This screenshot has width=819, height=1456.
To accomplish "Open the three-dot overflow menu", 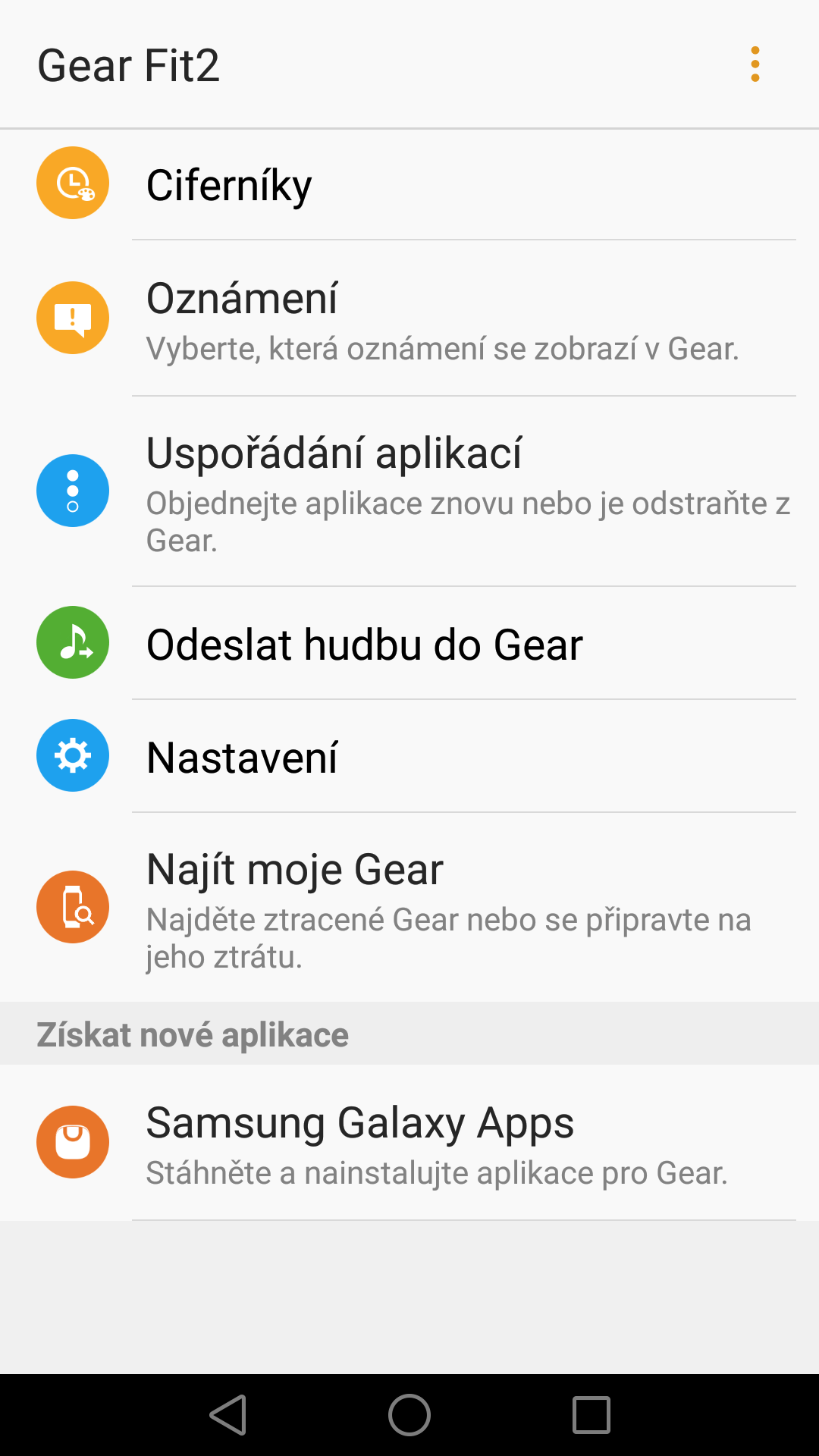I will coord(755,64).
